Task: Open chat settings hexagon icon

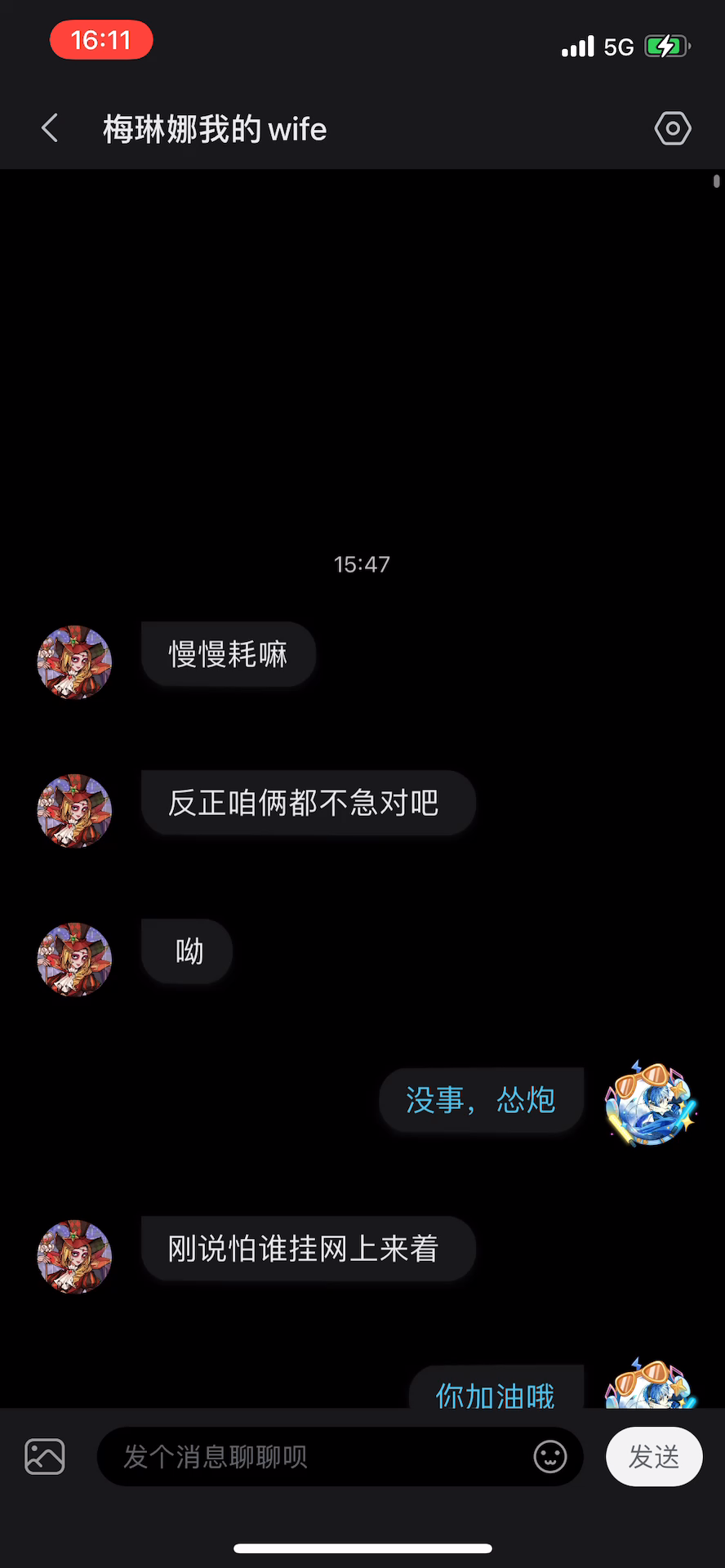Action: coord(673,128)
